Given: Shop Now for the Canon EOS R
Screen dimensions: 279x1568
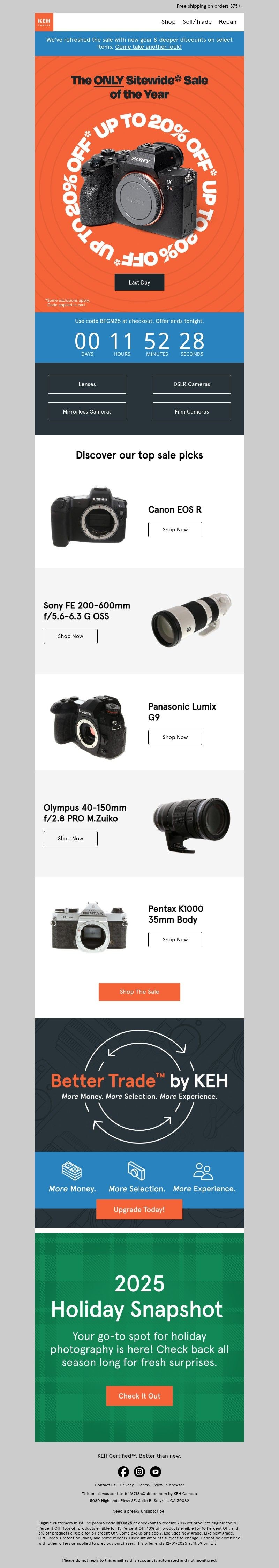Looking at the screenshot, I should (175, 530).
